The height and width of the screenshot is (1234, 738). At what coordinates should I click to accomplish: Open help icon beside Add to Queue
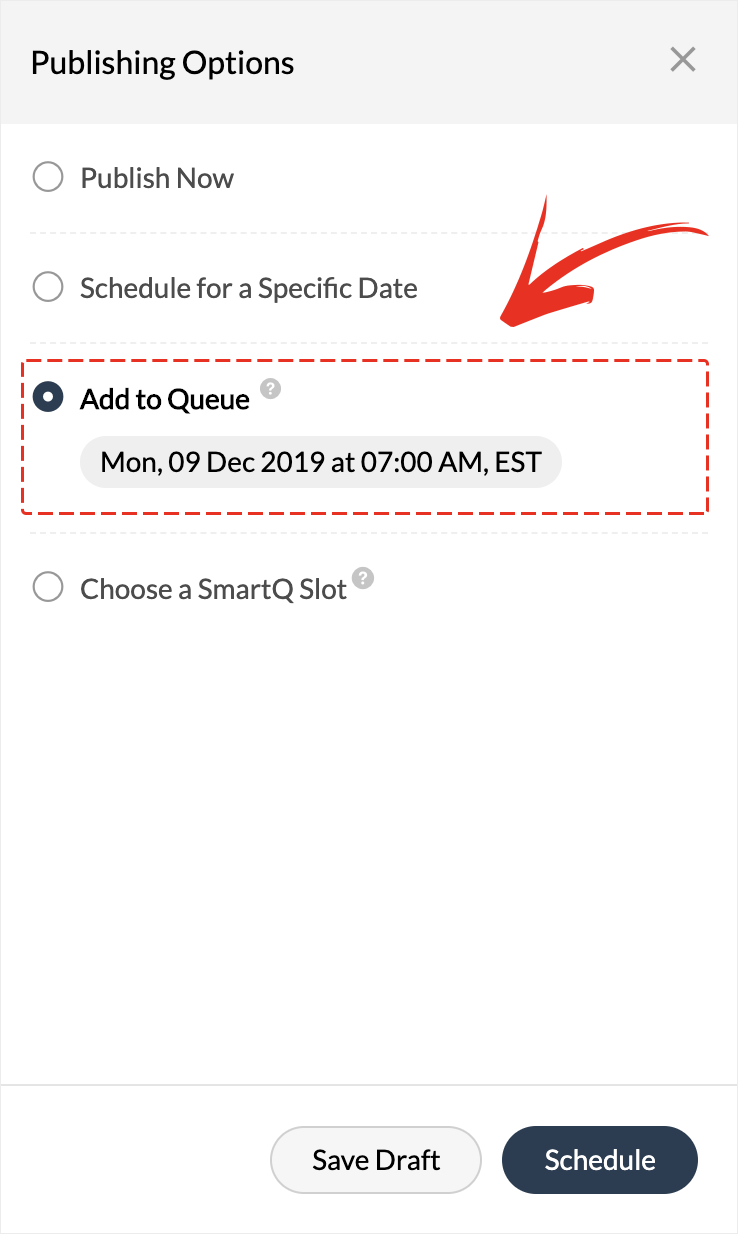coord(270,388)
